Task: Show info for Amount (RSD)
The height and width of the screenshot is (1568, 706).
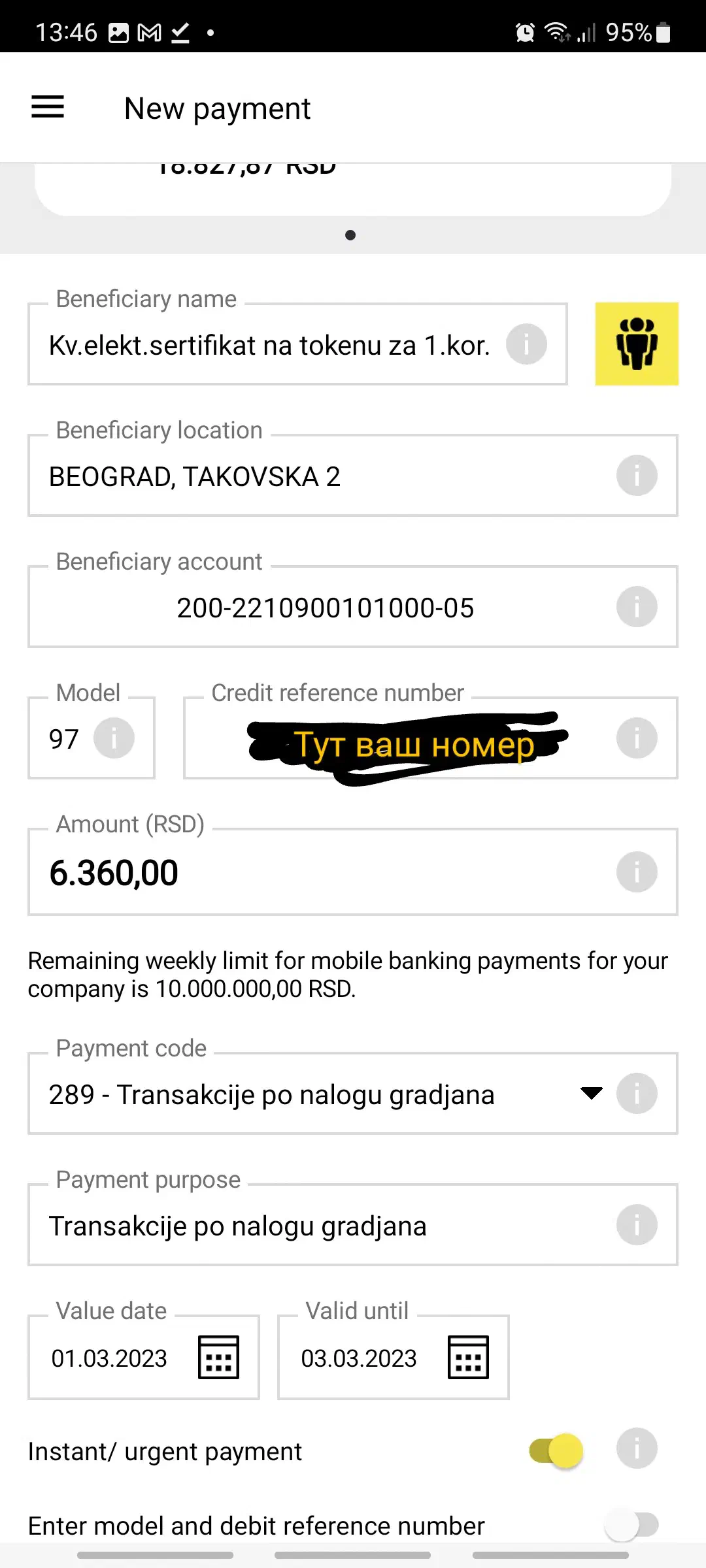Action: tap(637, 872)
